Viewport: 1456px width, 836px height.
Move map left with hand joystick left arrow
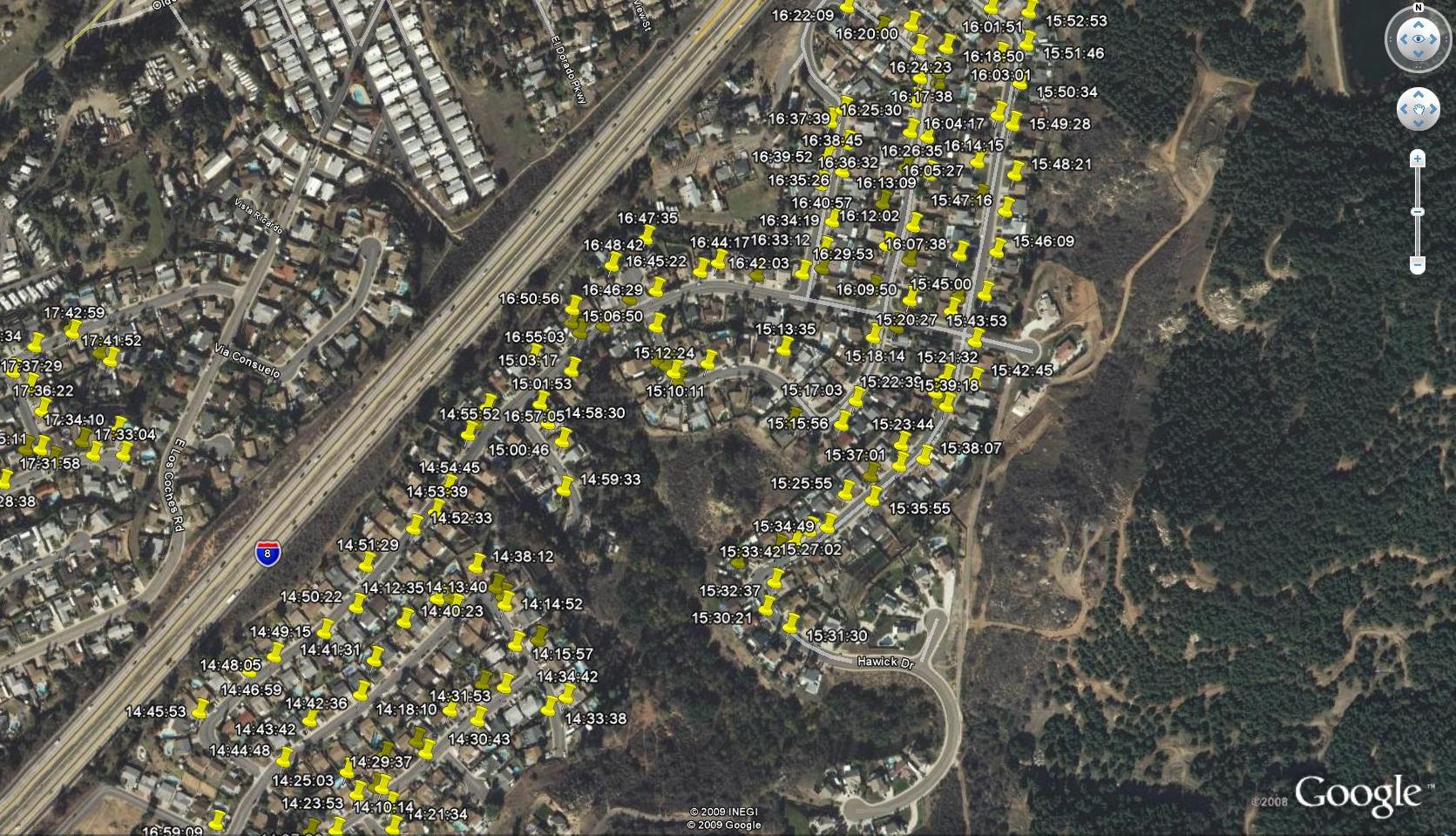pos(1403,110)
